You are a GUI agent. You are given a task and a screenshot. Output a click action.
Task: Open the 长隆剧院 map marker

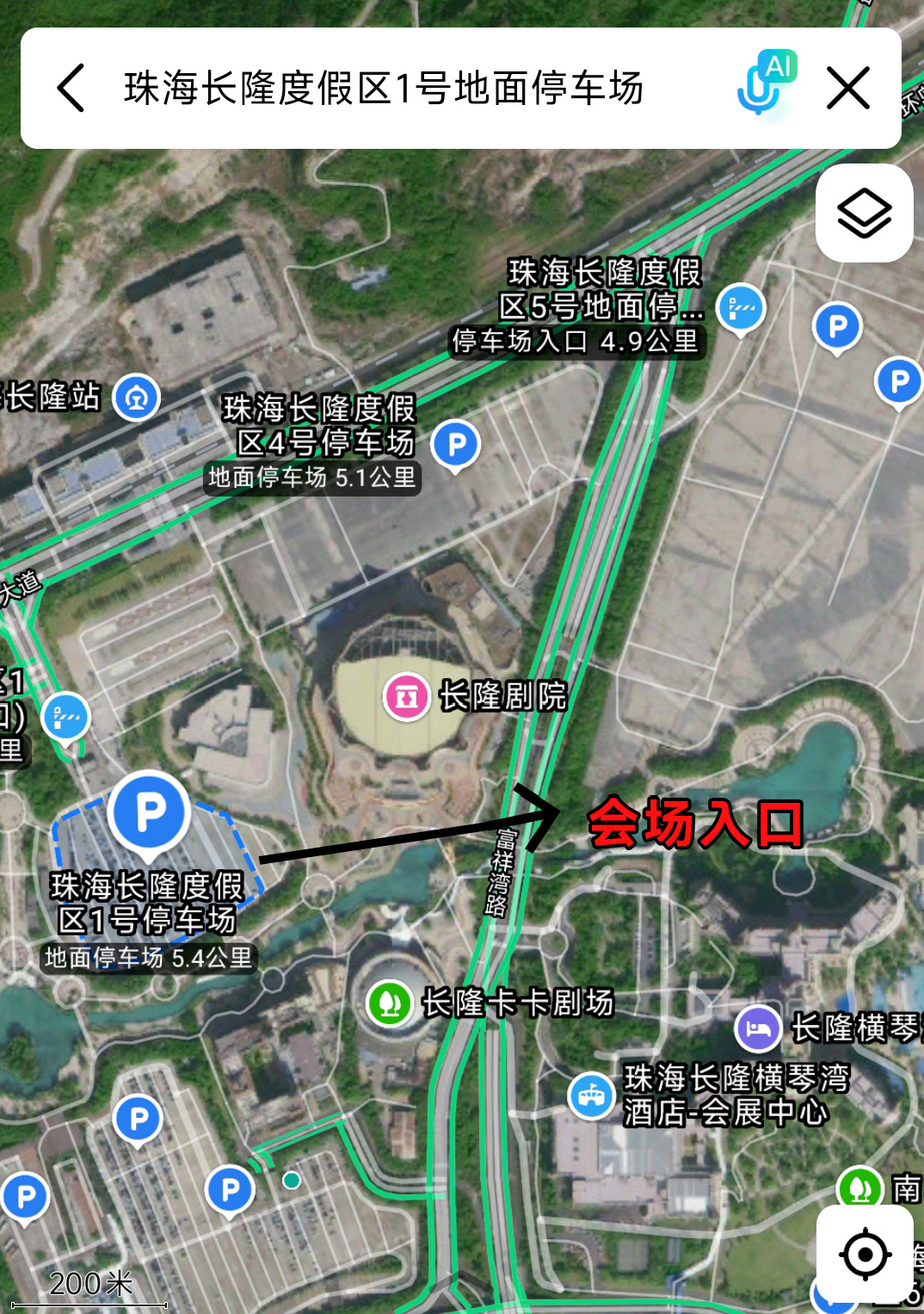point(407,696)
